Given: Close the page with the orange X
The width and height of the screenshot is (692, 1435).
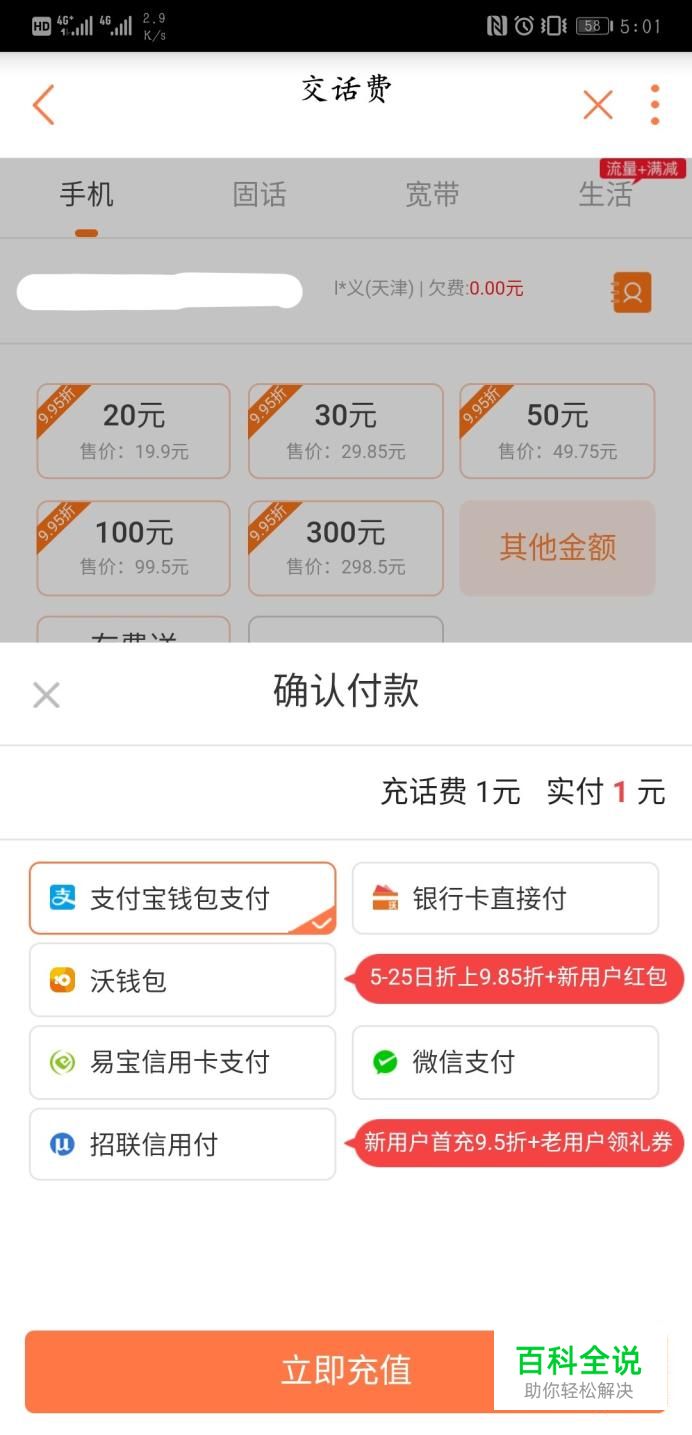Looking at the screenshot, I should pyautogui.click(x=598, y=104).
